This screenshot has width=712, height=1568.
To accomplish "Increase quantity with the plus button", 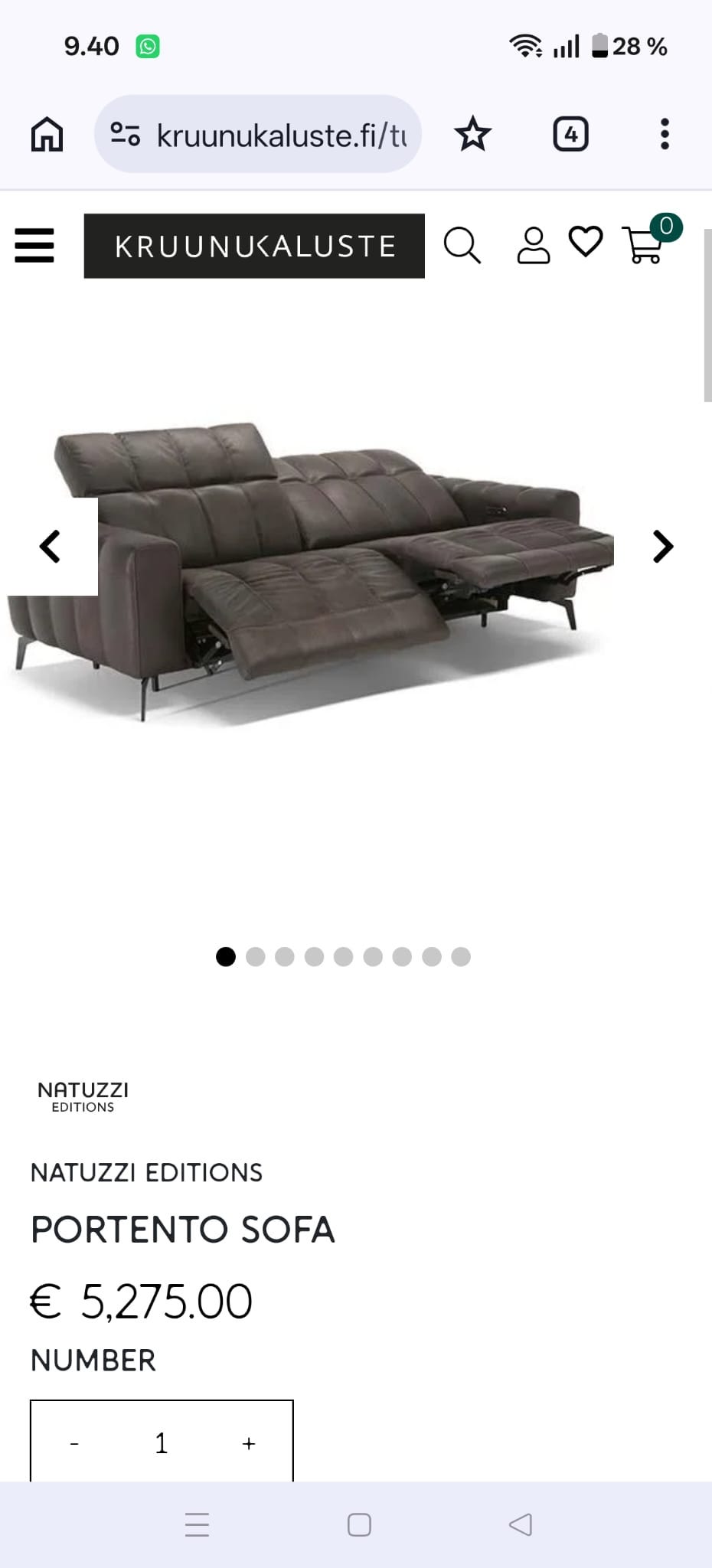I will tap(249, 1444).
